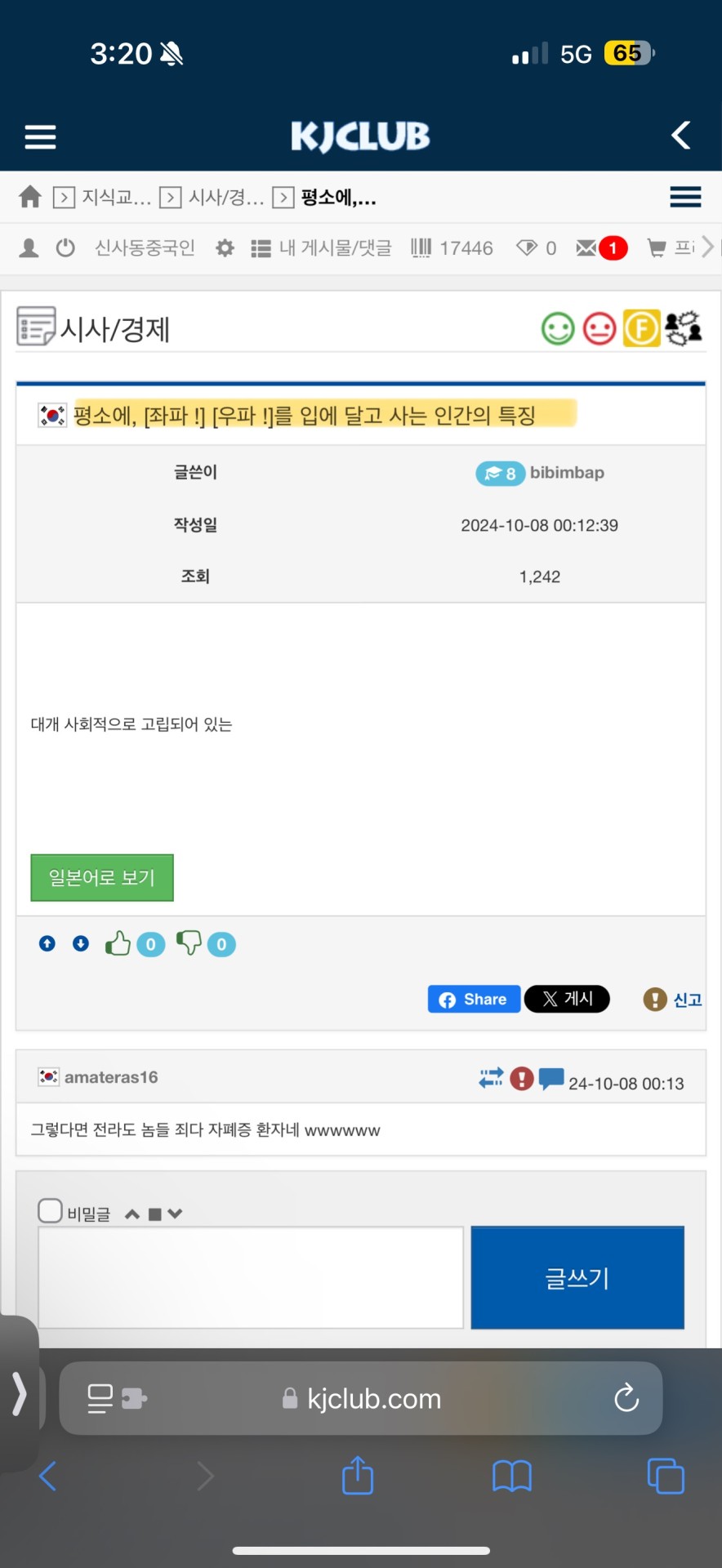Tick the 비밀글 checkbox
Image resolution: width=722 pixels, height=1568 pixels.
click(x=51, y=1210)
